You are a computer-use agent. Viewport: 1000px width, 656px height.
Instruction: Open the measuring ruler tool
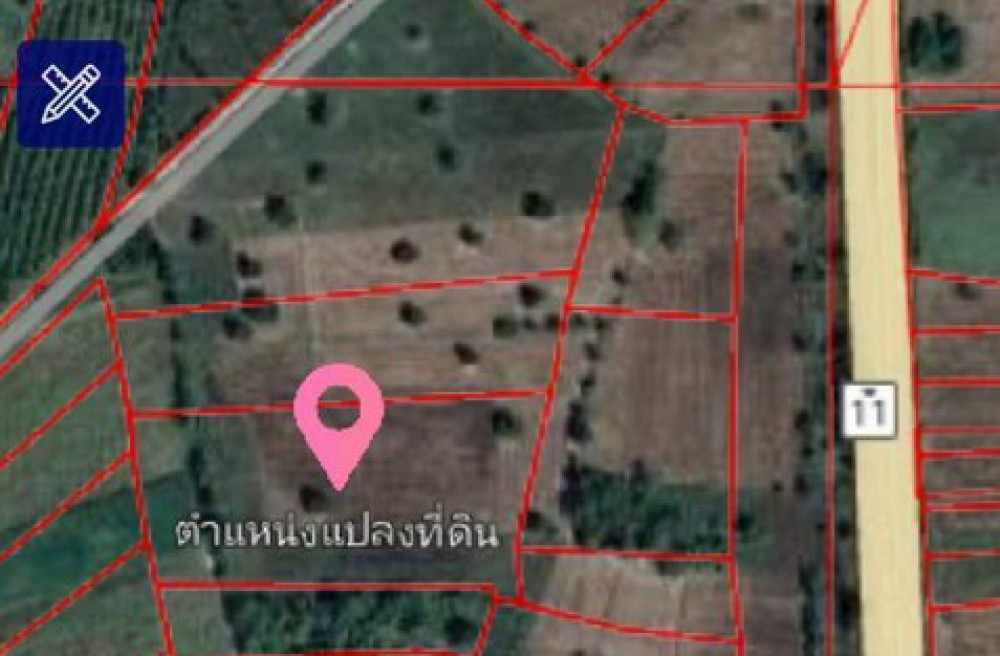[x=71, y=94]
